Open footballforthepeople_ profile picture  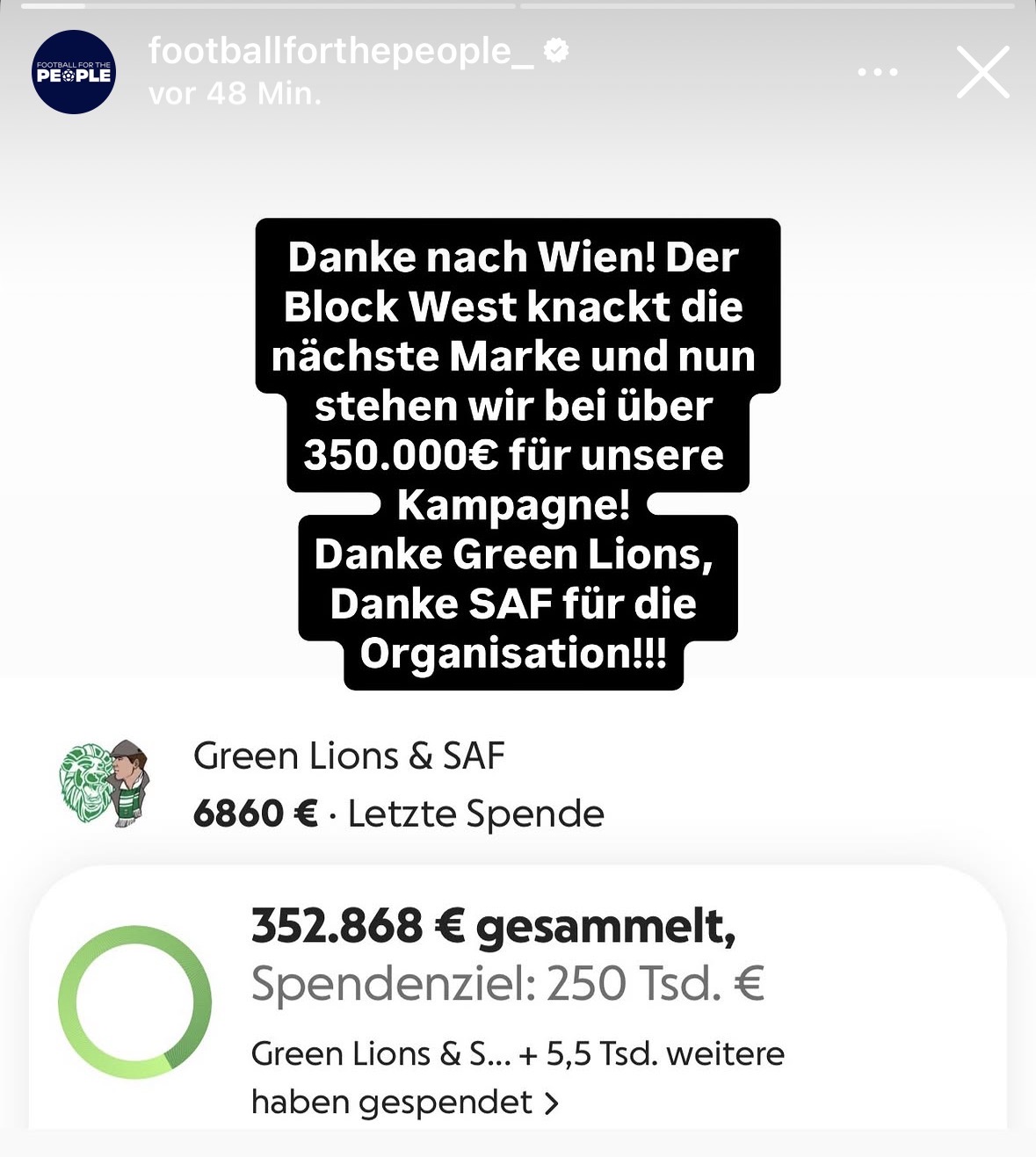tap(74, 72)
